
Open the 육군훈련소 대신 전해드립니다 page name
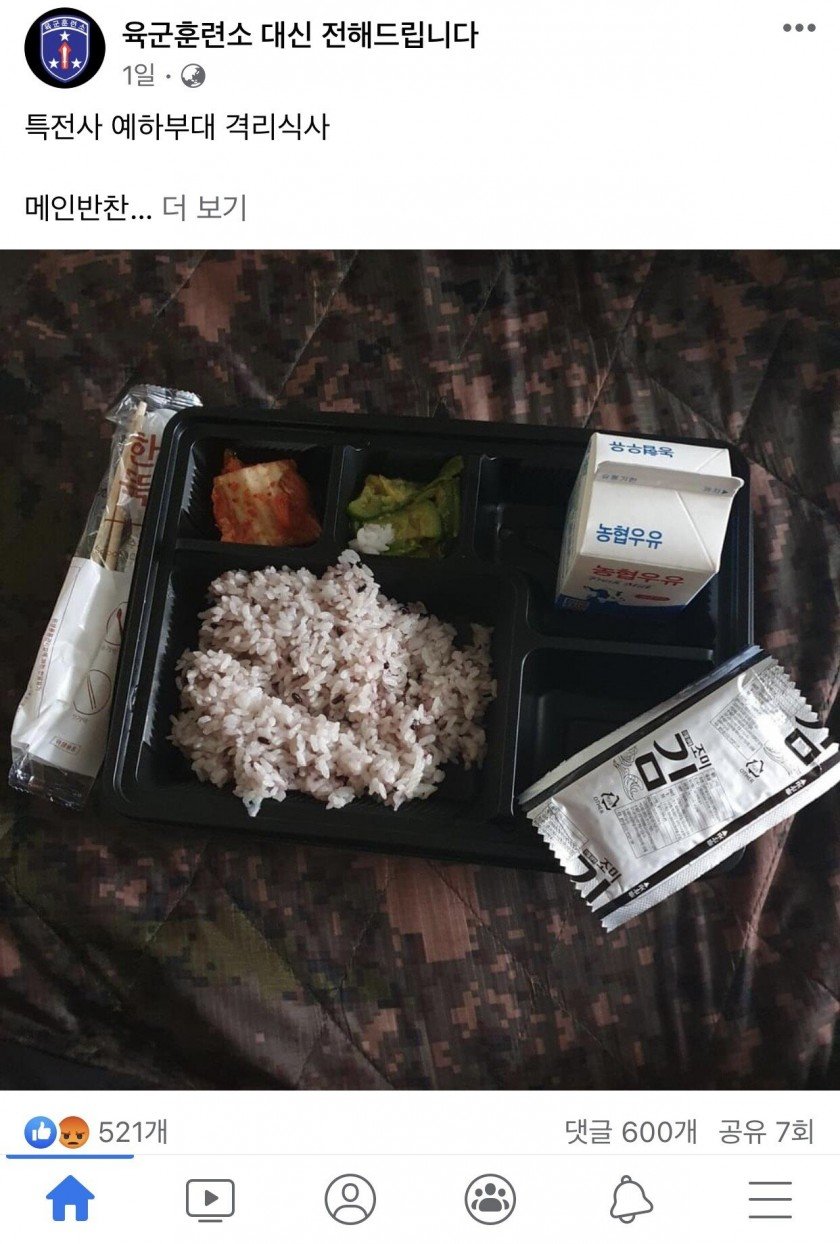pyautogui.click(x=300, y=35)
